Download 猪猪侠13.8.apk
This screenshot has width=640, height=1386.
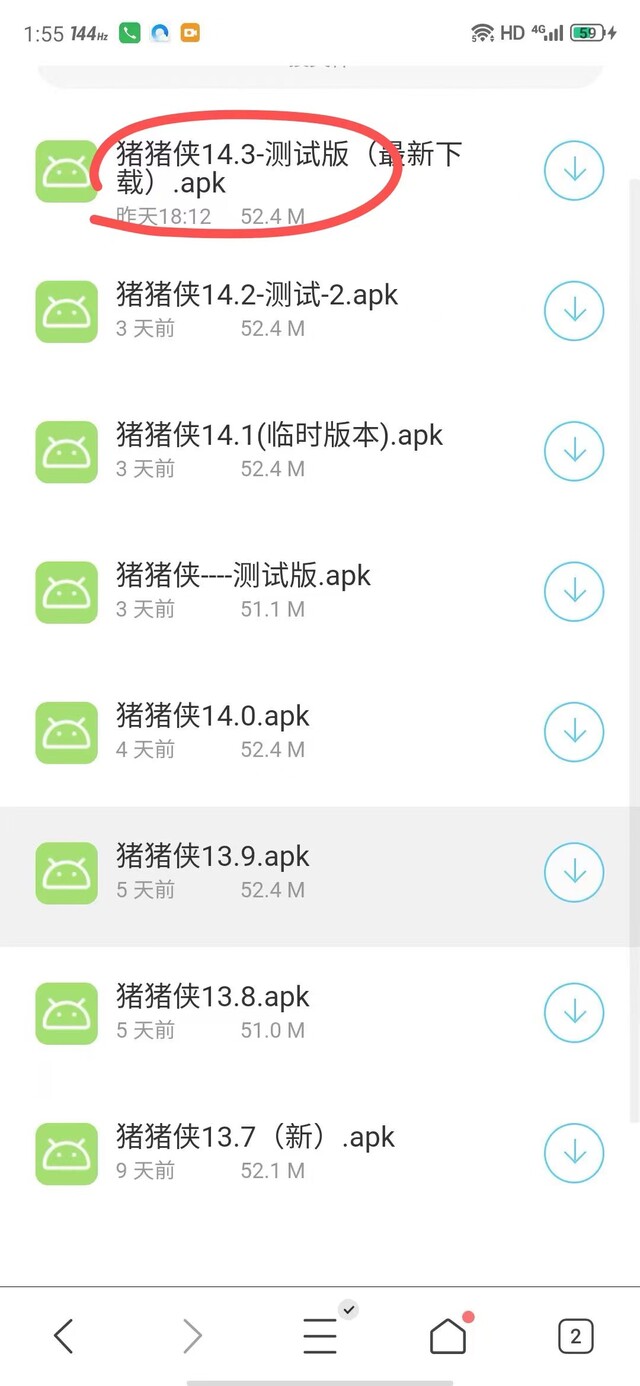click(x=574, y=1013)
